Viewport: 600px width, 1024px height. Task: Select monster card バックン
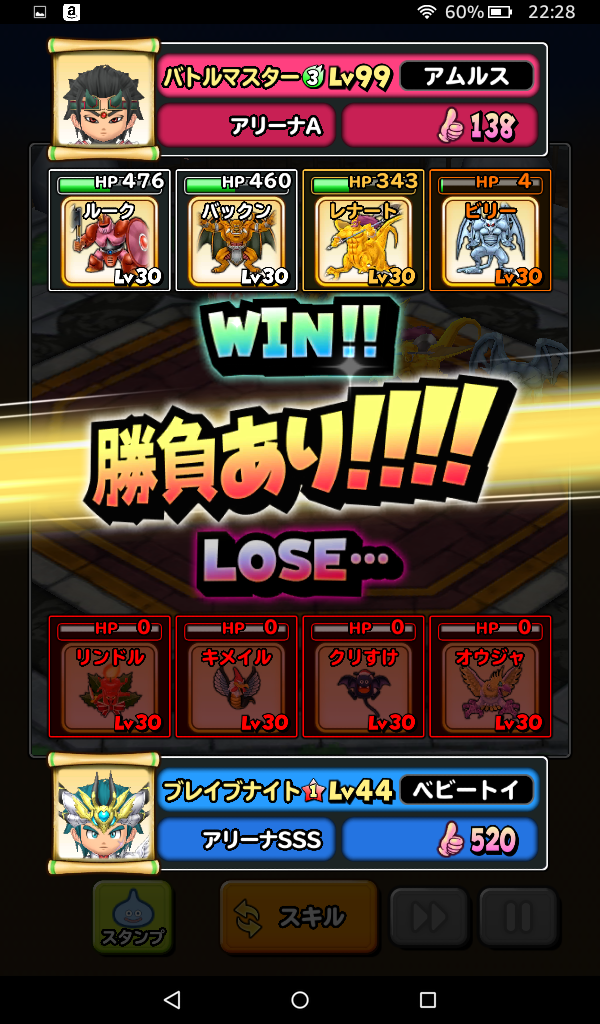237,231
